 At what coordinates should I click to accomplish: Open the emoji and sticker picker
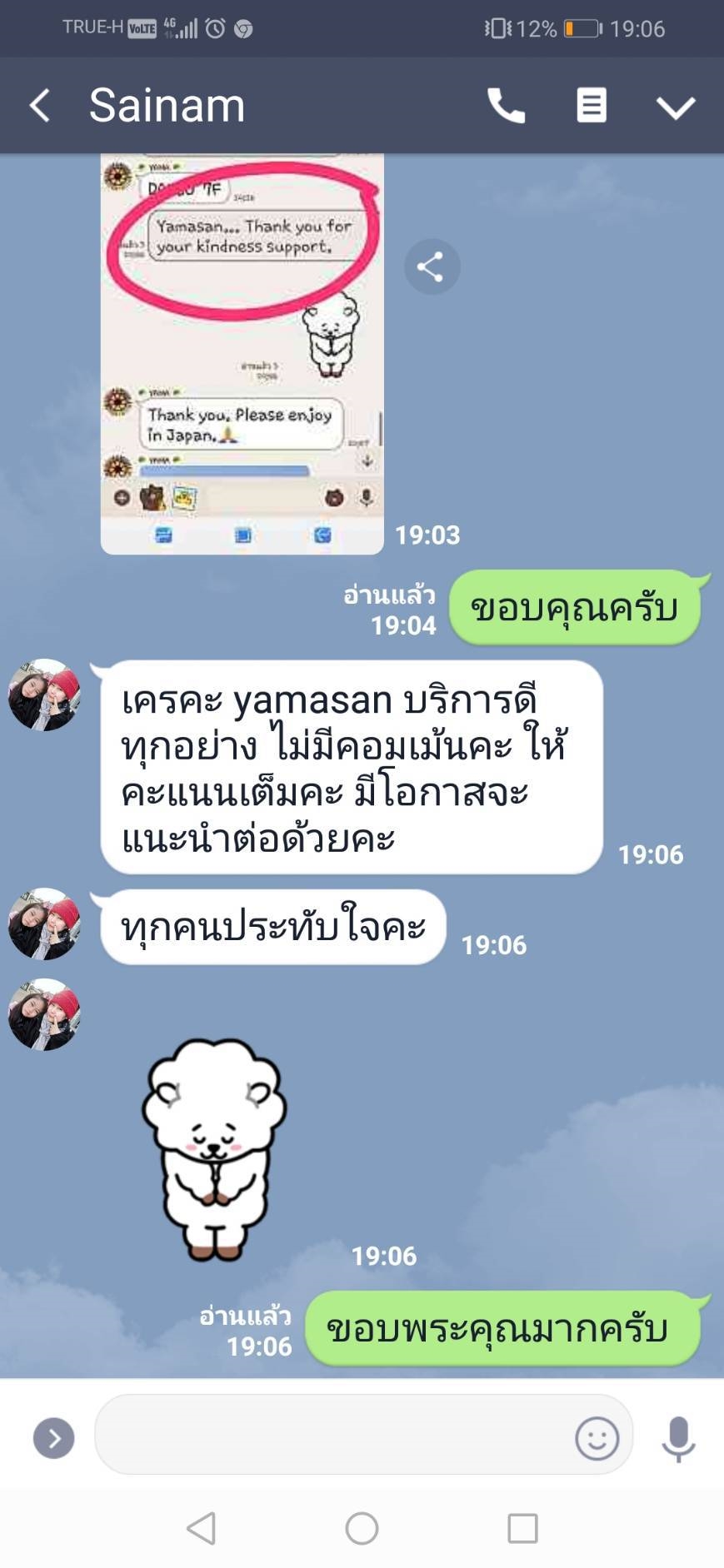click(597, 1437)
